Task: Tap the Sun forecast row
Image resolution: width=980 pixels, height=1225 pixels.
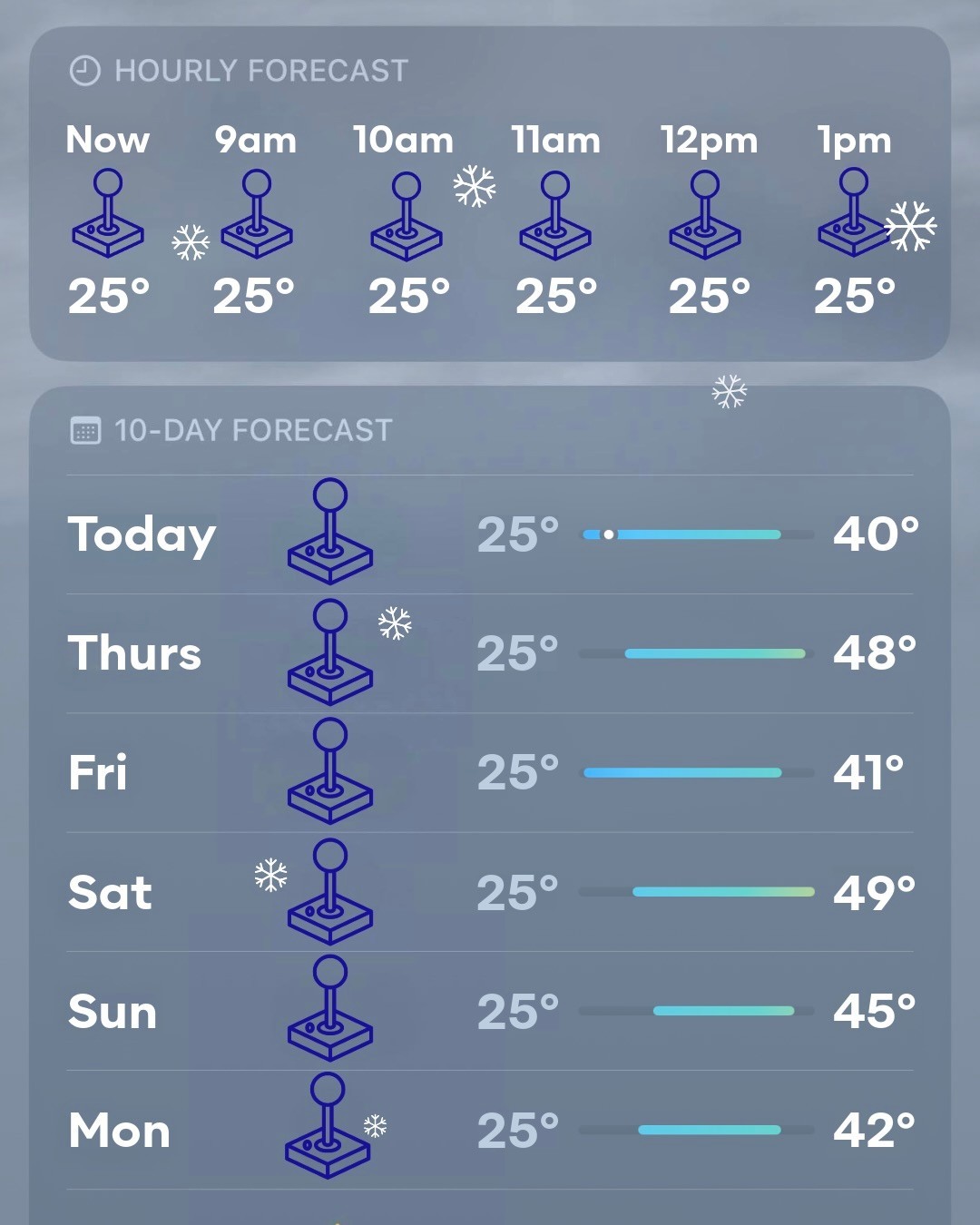Action: pos(490,1011)
